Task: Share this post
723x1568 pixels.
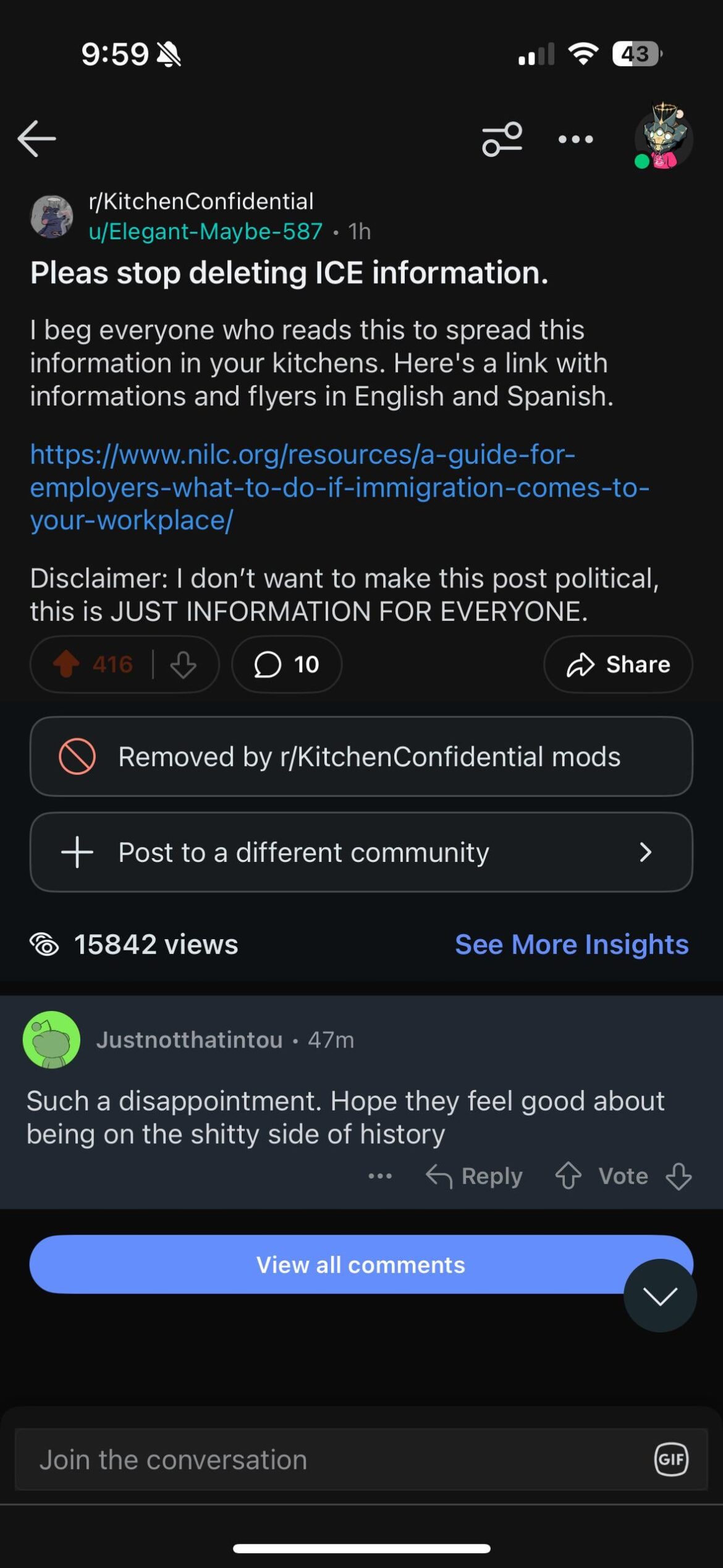Action: coord(617,665)
